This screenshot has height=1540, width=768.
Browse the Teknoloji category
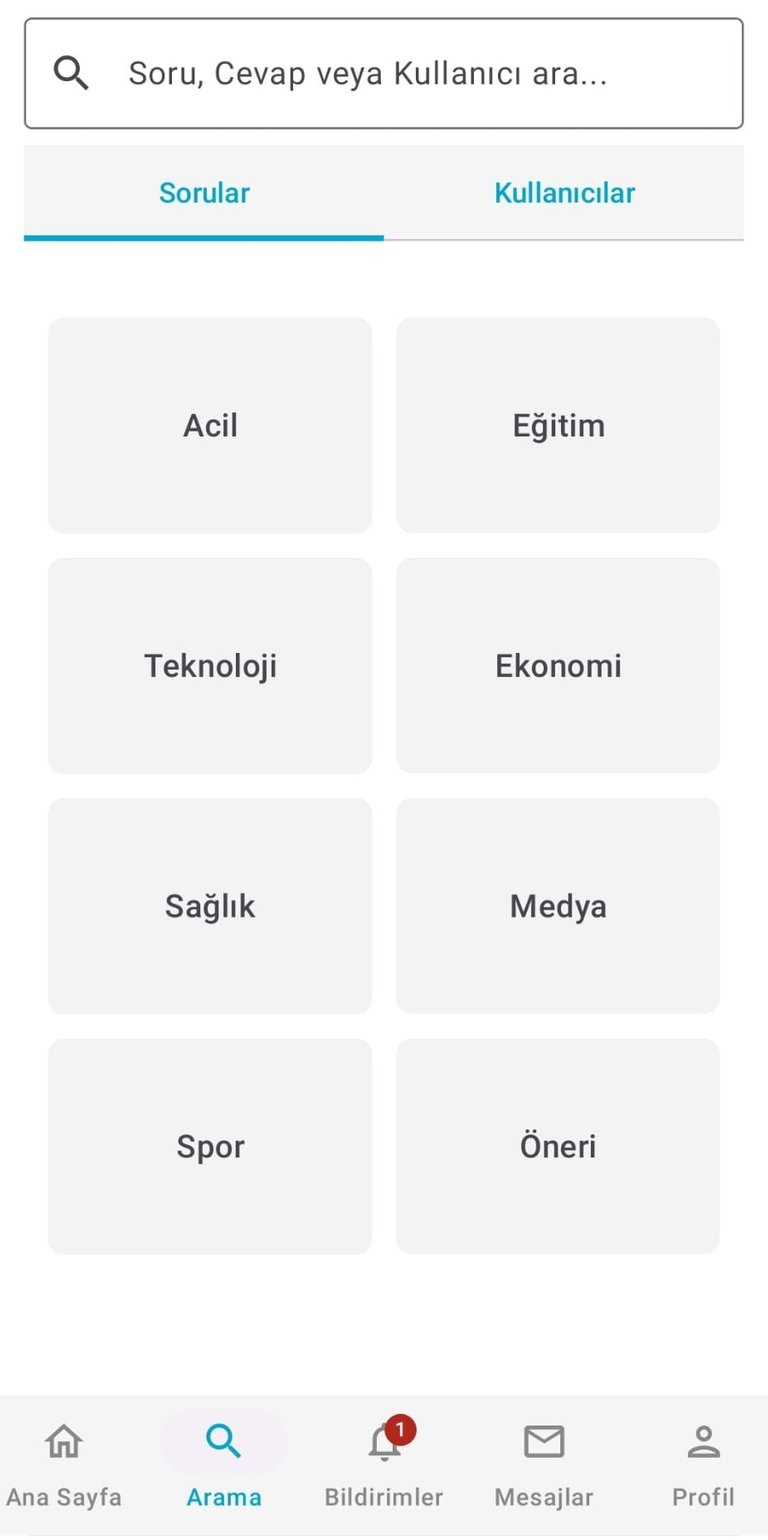click(210, 665)
